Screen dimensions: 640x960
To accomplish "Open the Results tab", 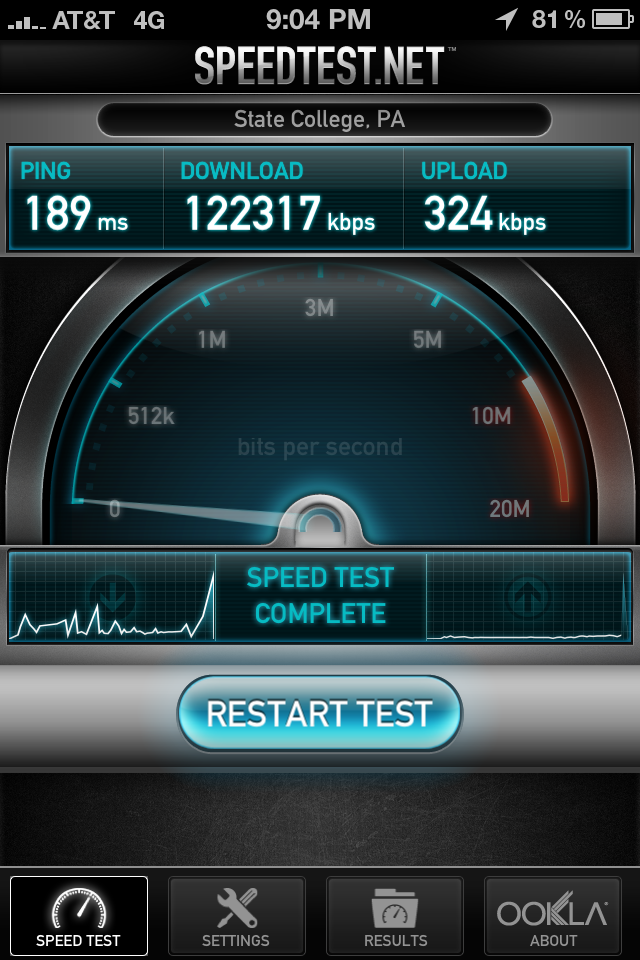I will 395,916.
